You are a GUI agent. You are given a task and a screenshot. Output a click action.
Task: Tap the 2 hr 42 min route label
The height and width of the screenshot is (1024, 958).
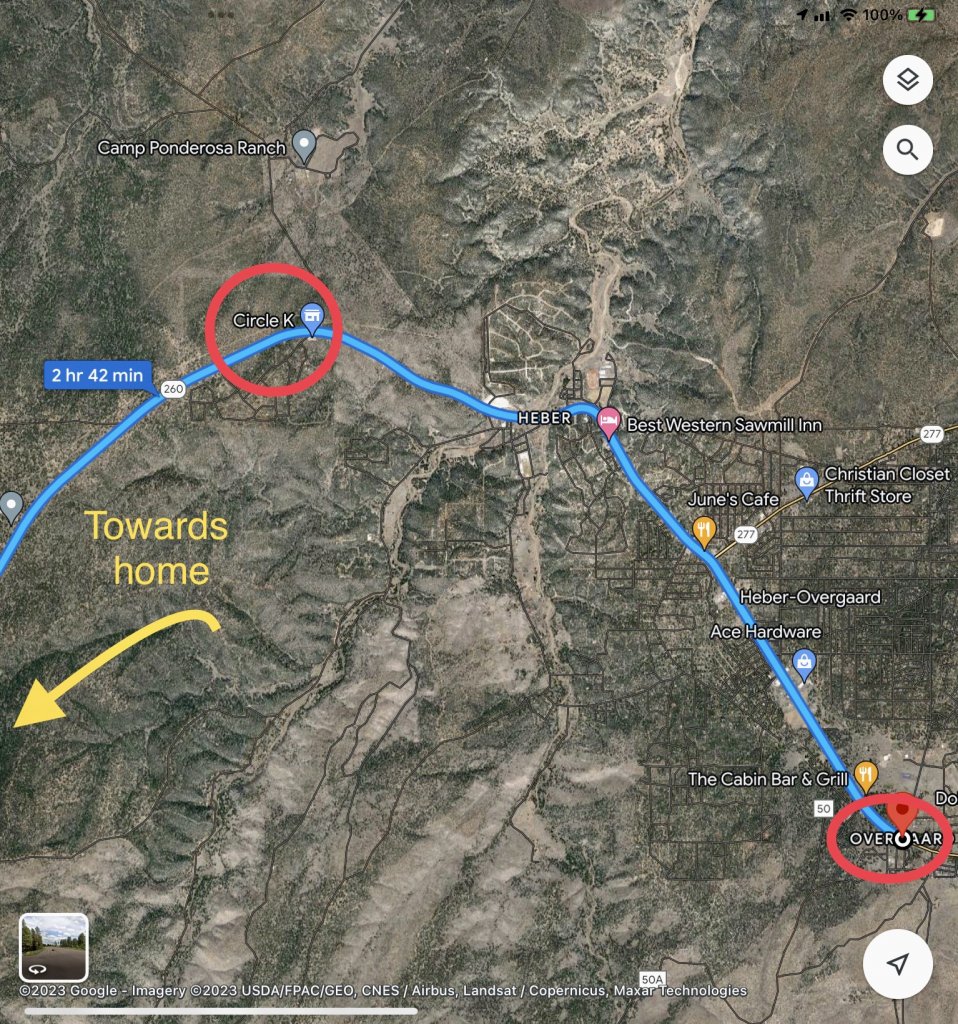(98, 375)
